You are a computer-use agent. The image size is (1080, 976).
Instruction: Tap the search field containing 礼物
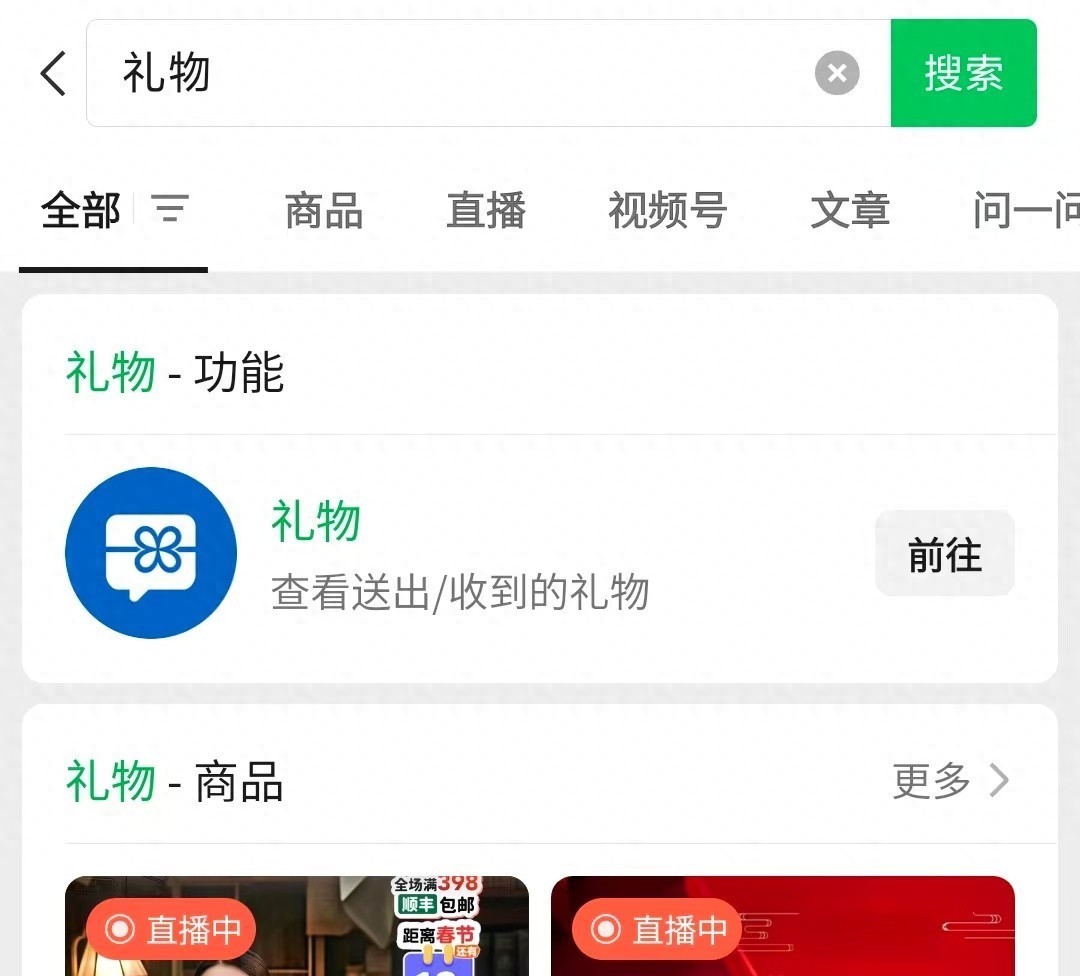pyautogui.click(x=450, y=74)
